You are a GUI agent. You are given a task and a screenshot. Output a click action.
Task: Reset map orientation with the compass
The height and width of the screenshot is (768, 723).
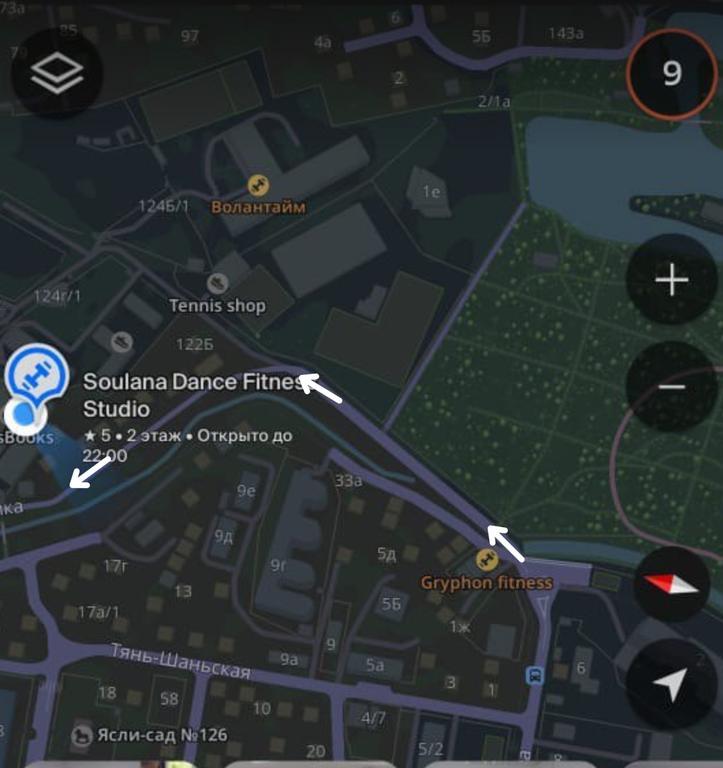(671, 585)
